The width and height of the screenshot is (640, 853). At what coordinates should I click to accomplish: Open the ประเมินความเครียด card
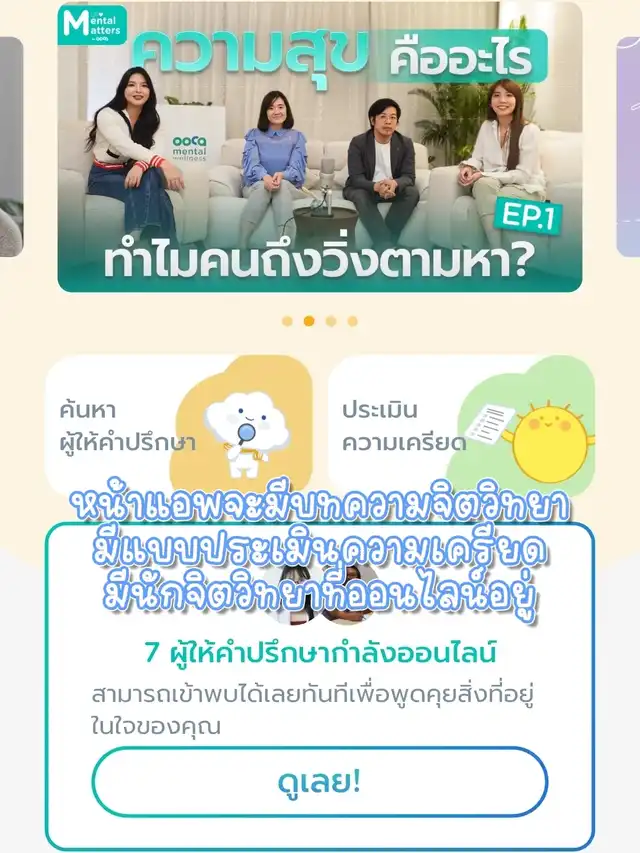pyautogui.click(x=461, y=425)
